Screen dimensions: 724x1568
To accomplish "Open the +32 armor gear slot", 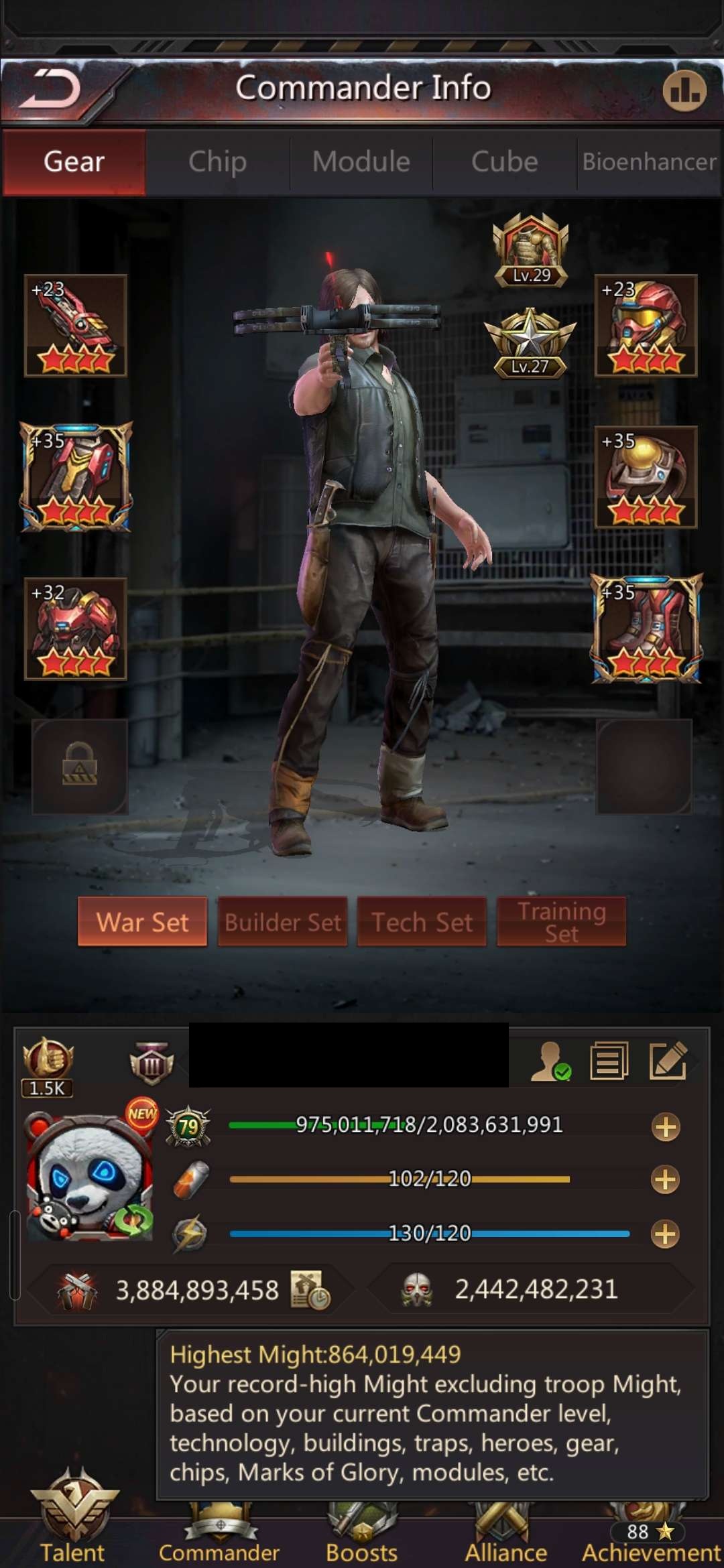I will coord(76,629).
